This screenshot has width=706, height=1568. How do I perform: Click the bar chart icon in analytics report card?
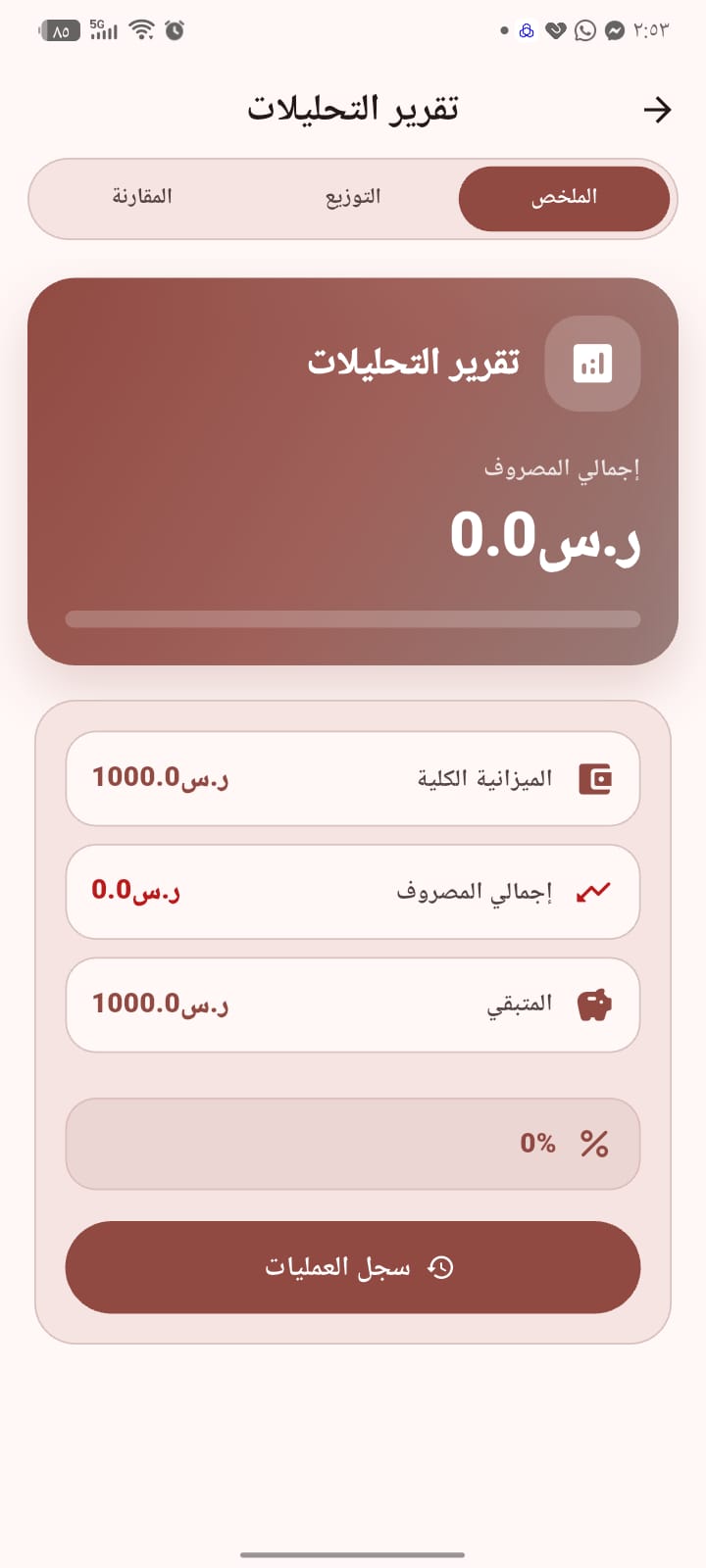coord(591,364)
